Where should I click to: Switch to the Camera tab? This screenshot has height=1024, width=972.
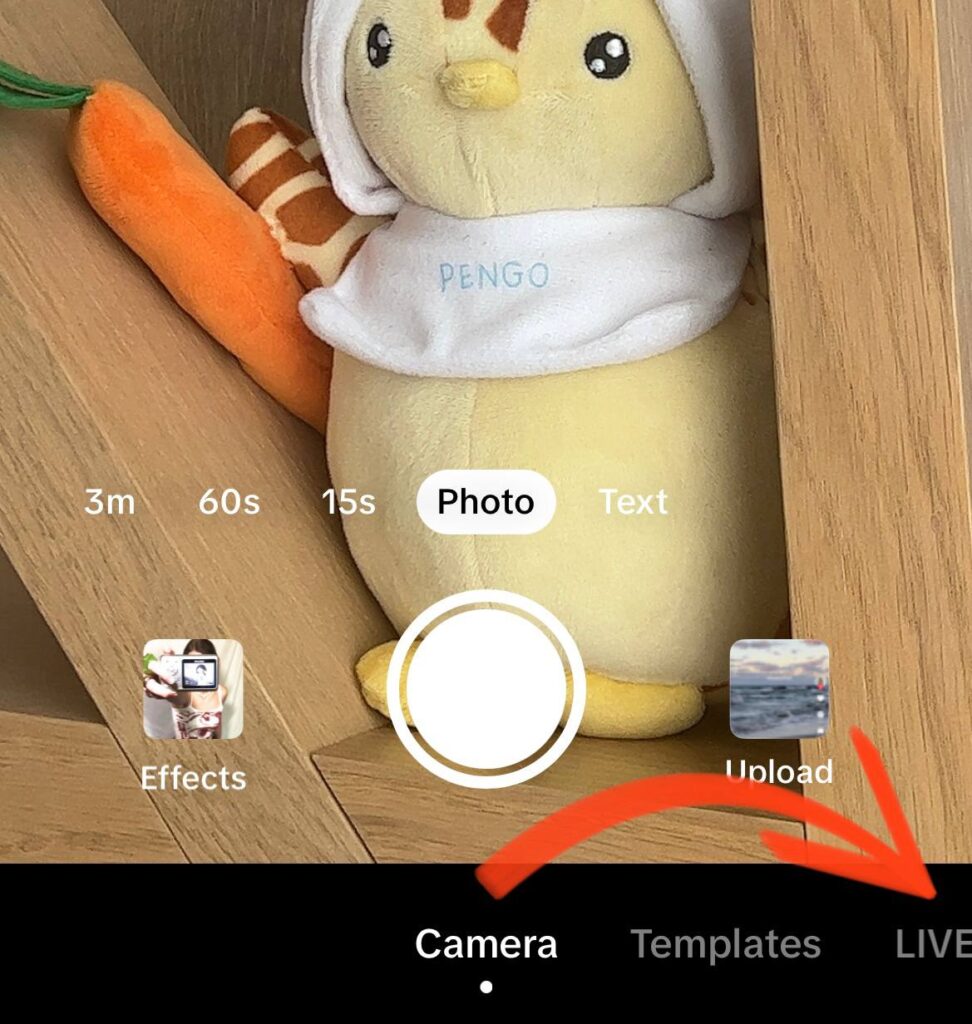(486, 944)
